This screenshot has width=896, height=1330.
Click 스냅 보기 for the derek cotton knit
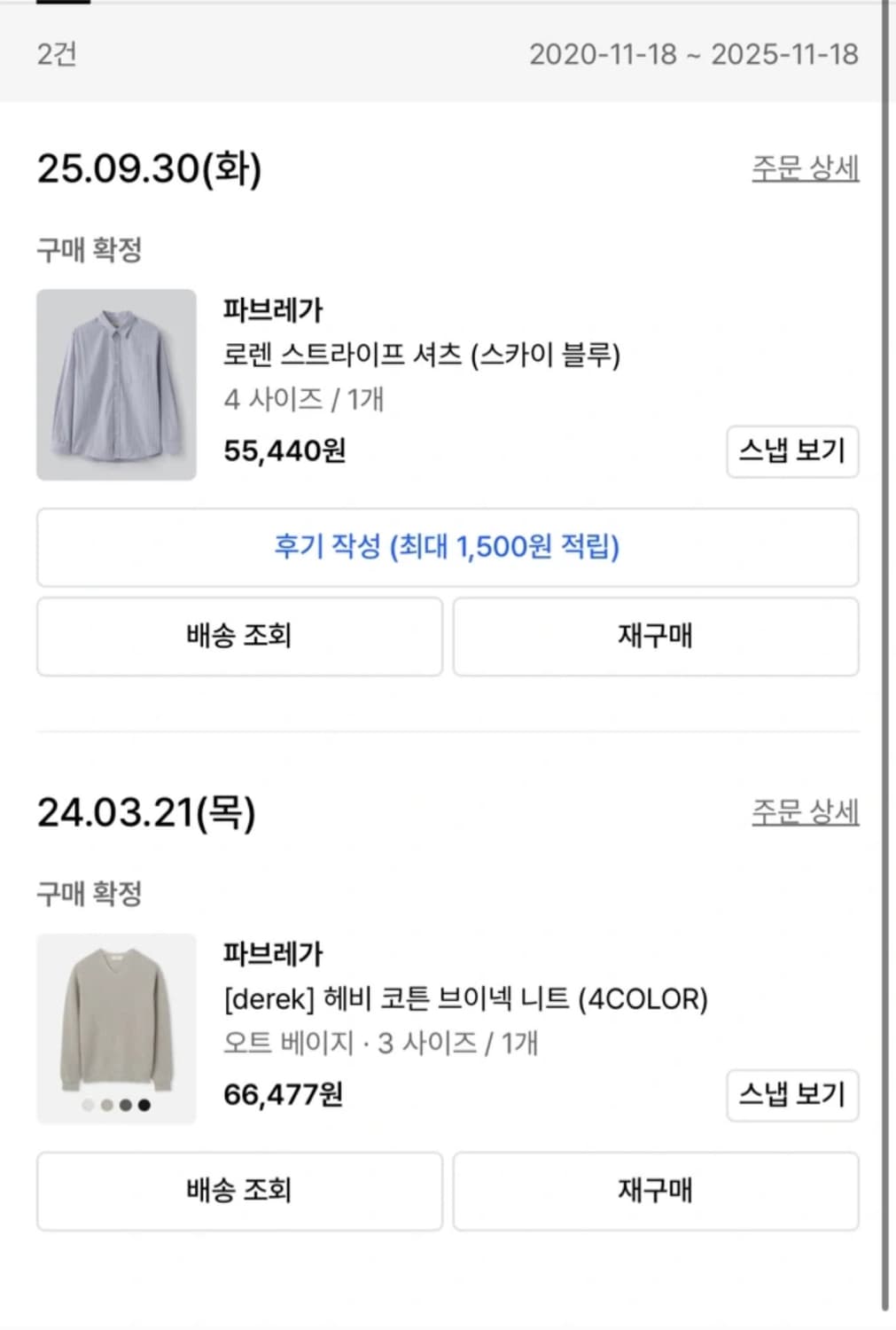[x=793, y=1094]
